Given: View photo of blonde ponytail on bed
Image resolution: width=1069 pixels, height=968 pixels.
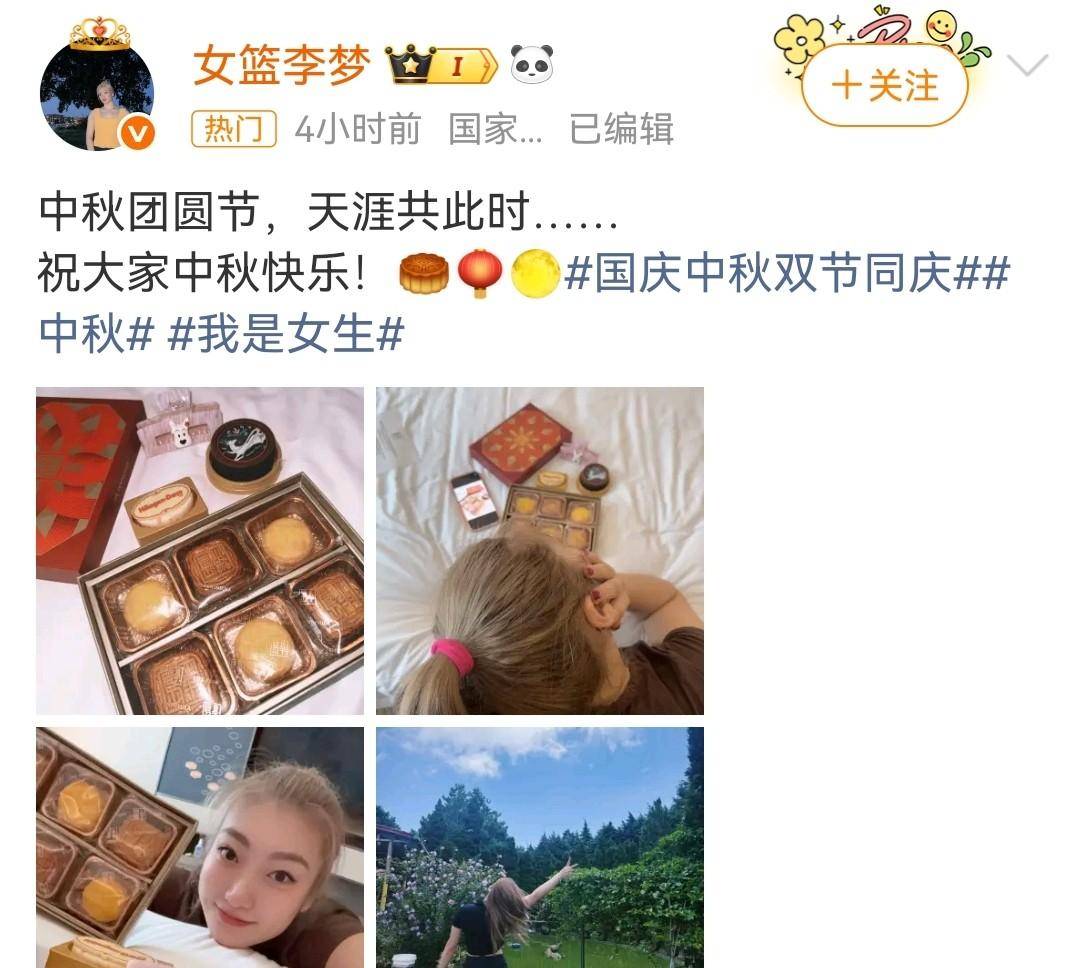Looking at the screenshot, I should click(540, 551).
